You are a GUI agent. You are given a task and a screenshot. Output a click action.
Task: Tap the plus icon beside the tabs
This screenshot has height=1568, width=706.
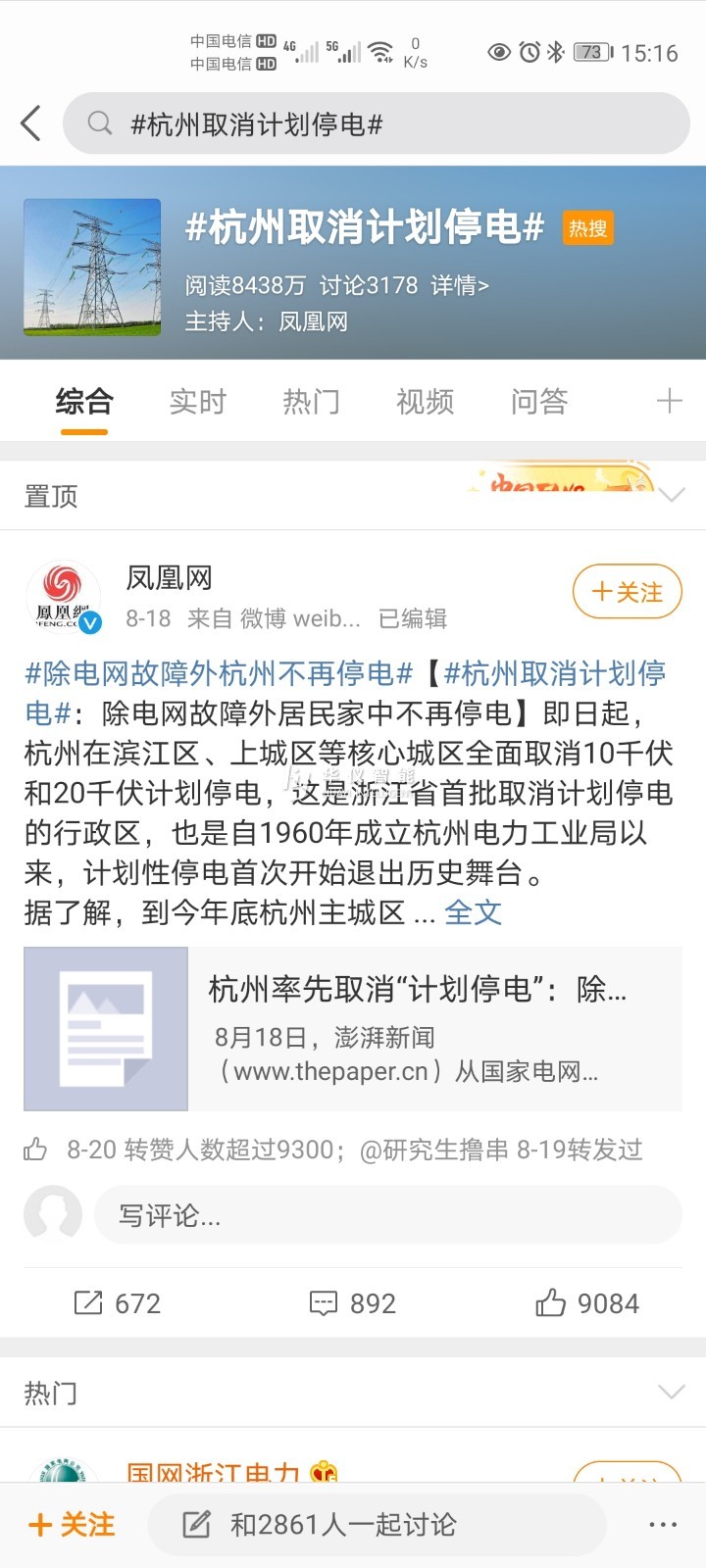click(669, 401)
